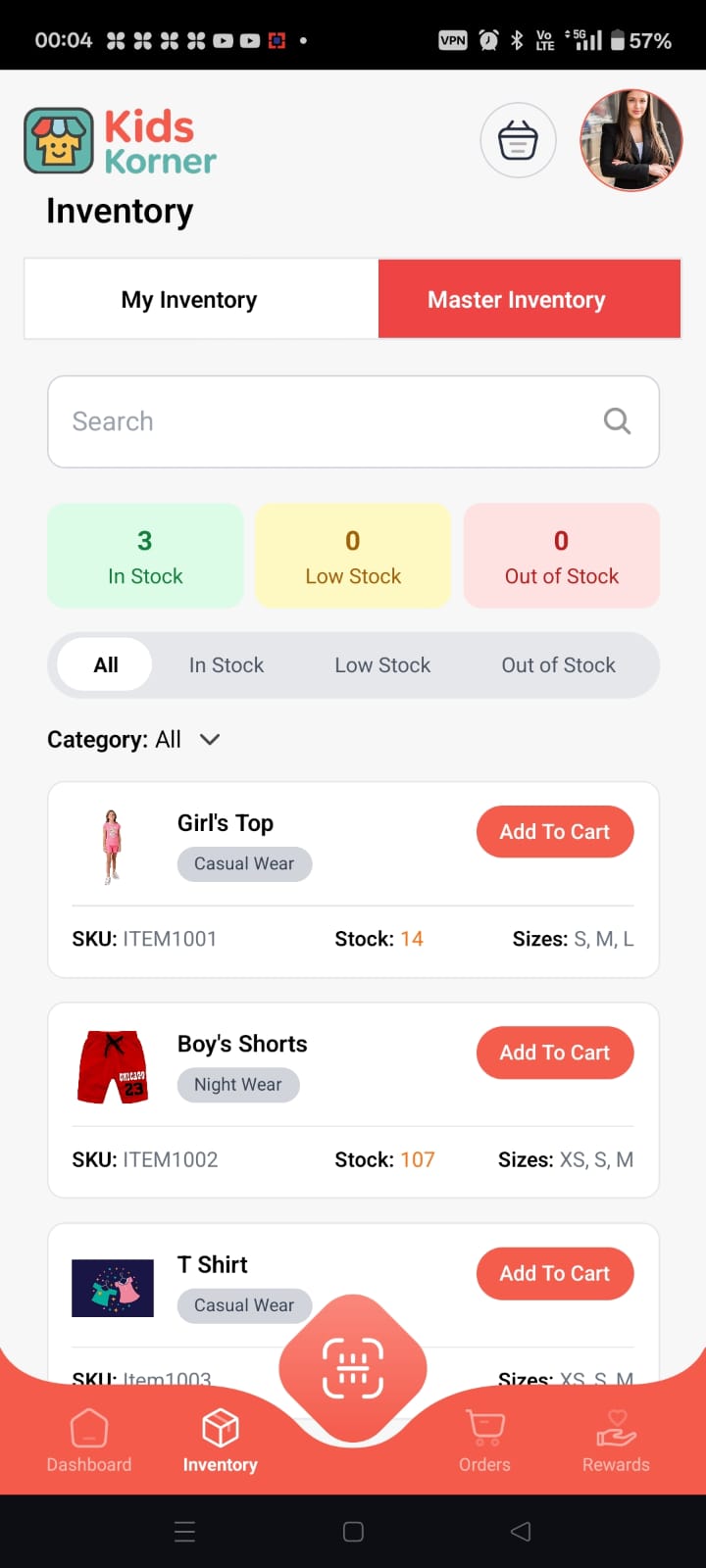Screen dimensions: 706x1568
Task: Add Boy's Shorts to cart
Action: pos(554,1053)
